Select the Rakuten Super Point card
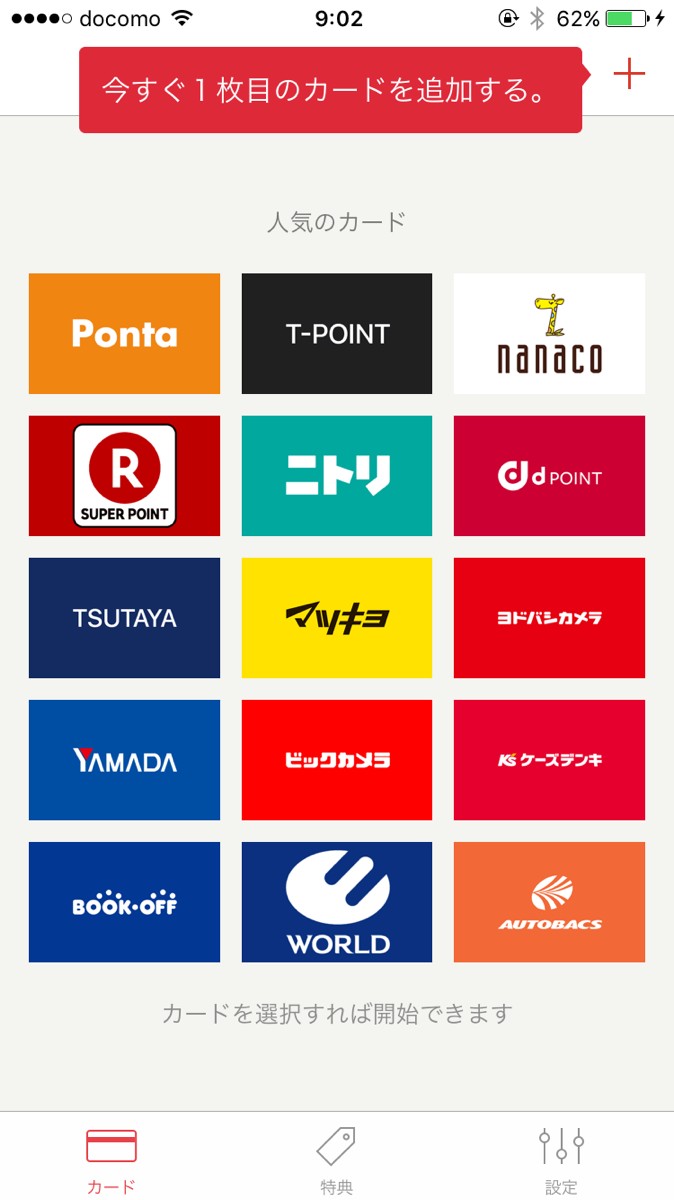 point(124,476)
